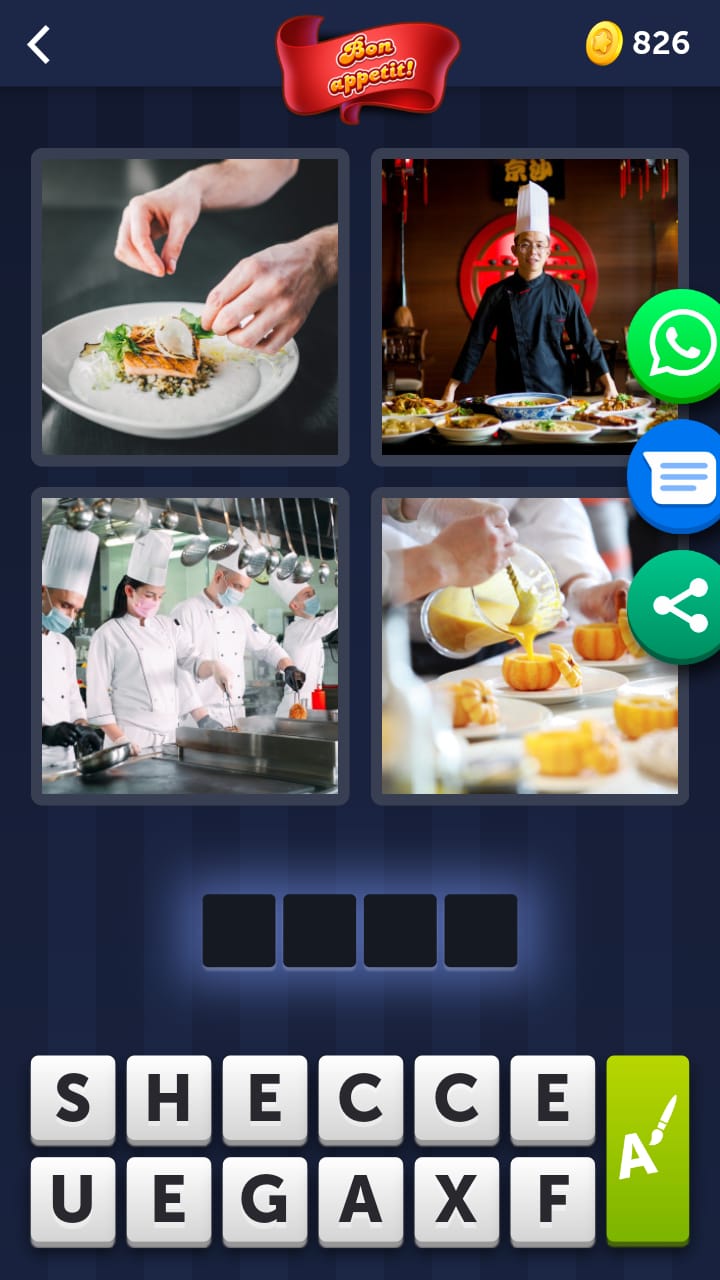
Task: Tap the letter F tile
Action: point(552,1200)
